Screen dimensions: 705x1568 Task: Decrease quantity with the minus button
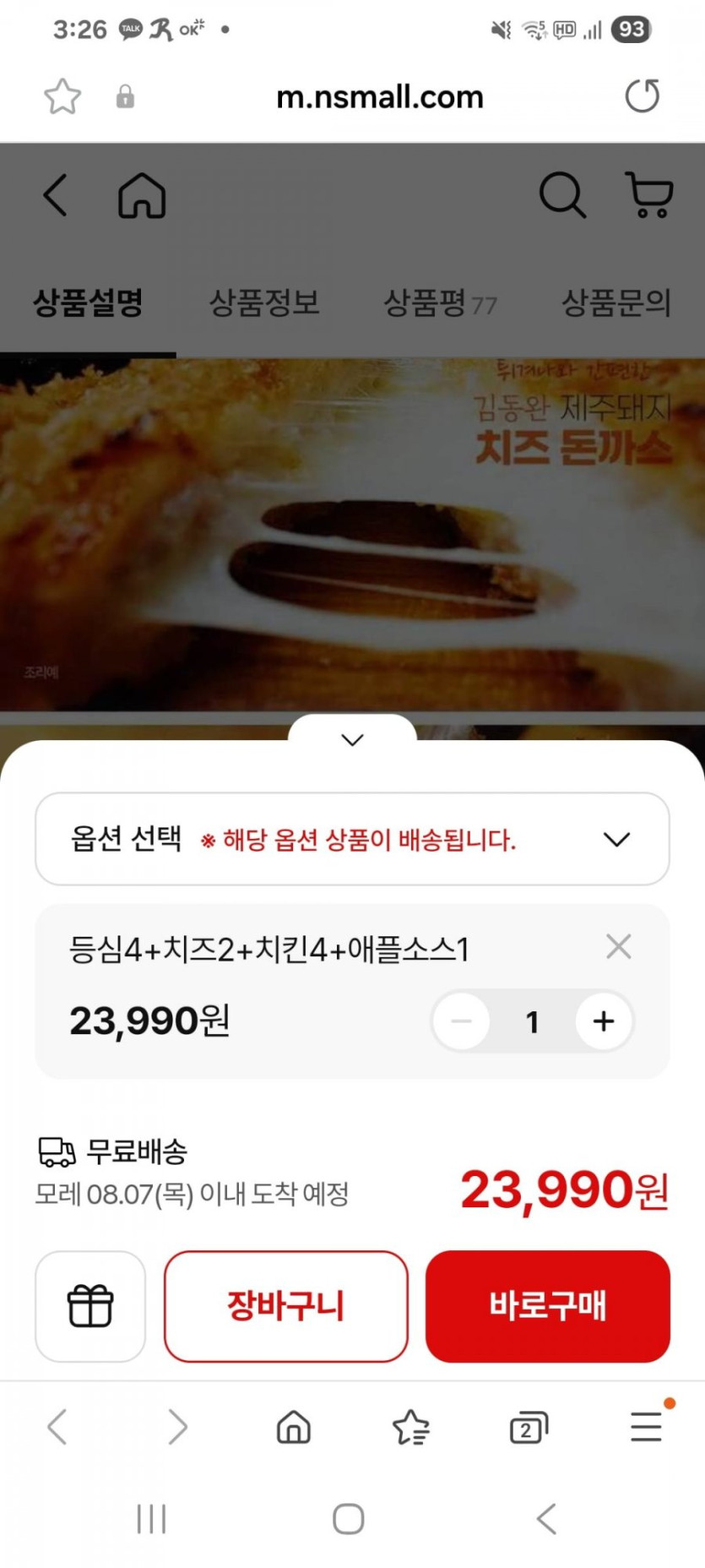pyautogui.click(x=462, y=1021)
